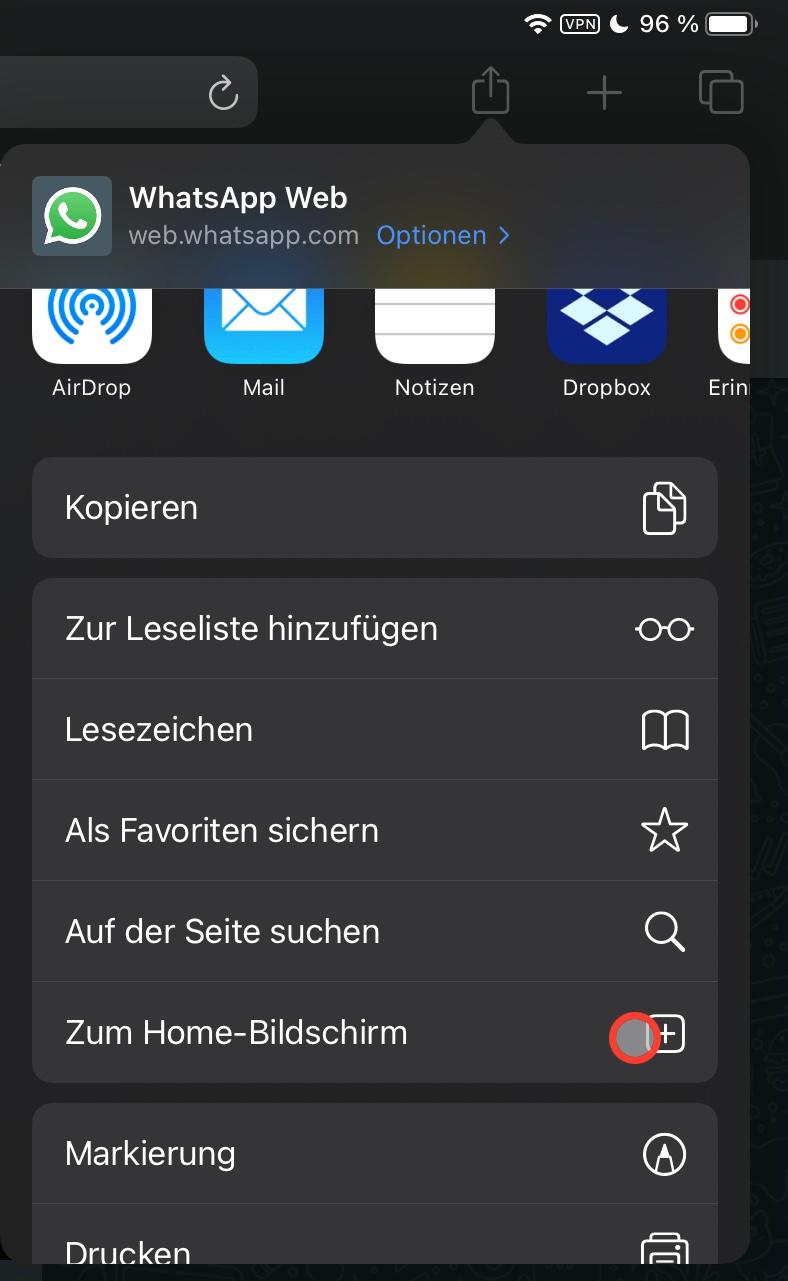Select the Drucken option
This screenshot has height=1281, width=788.
(x=375, y=1248)
